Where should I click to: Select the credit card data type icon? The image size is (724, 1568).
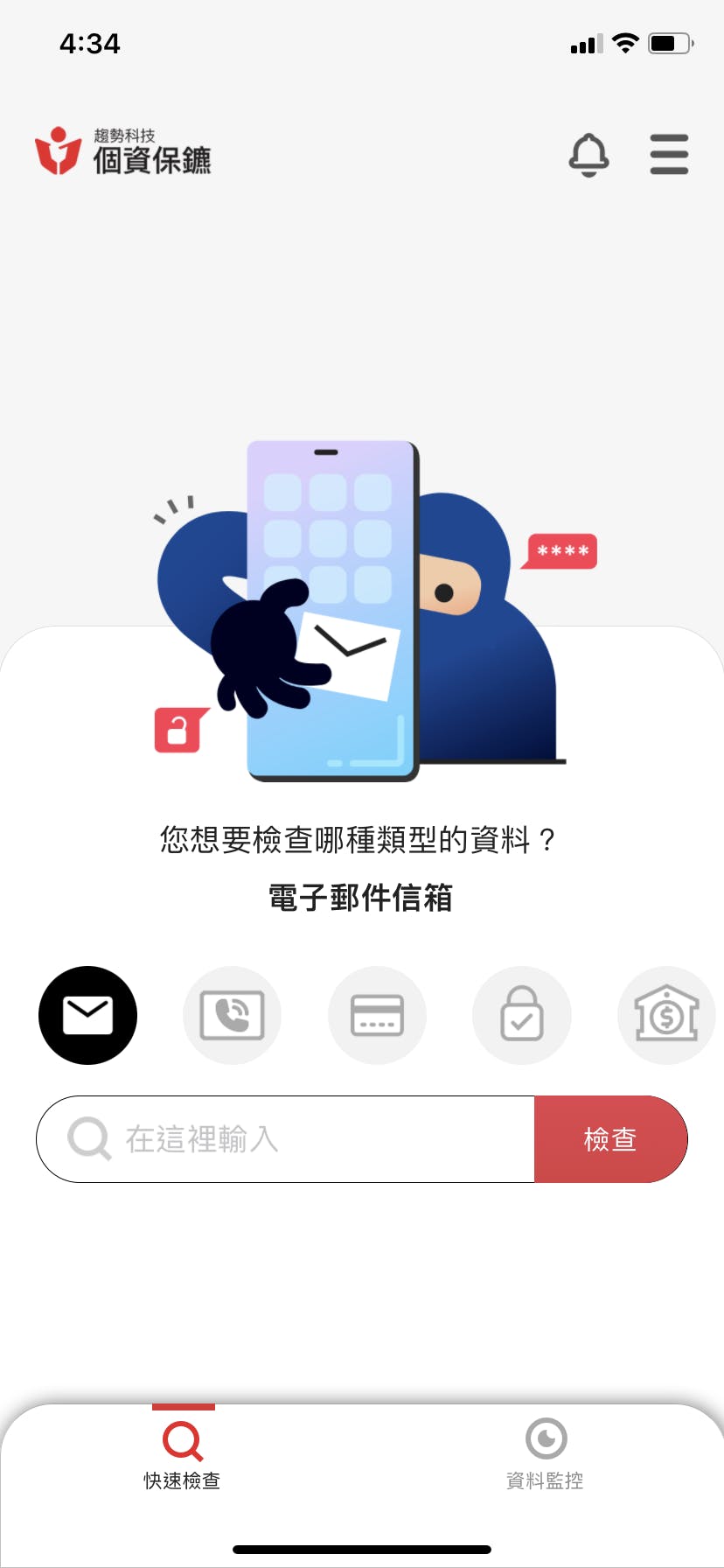click(377, 1015)
